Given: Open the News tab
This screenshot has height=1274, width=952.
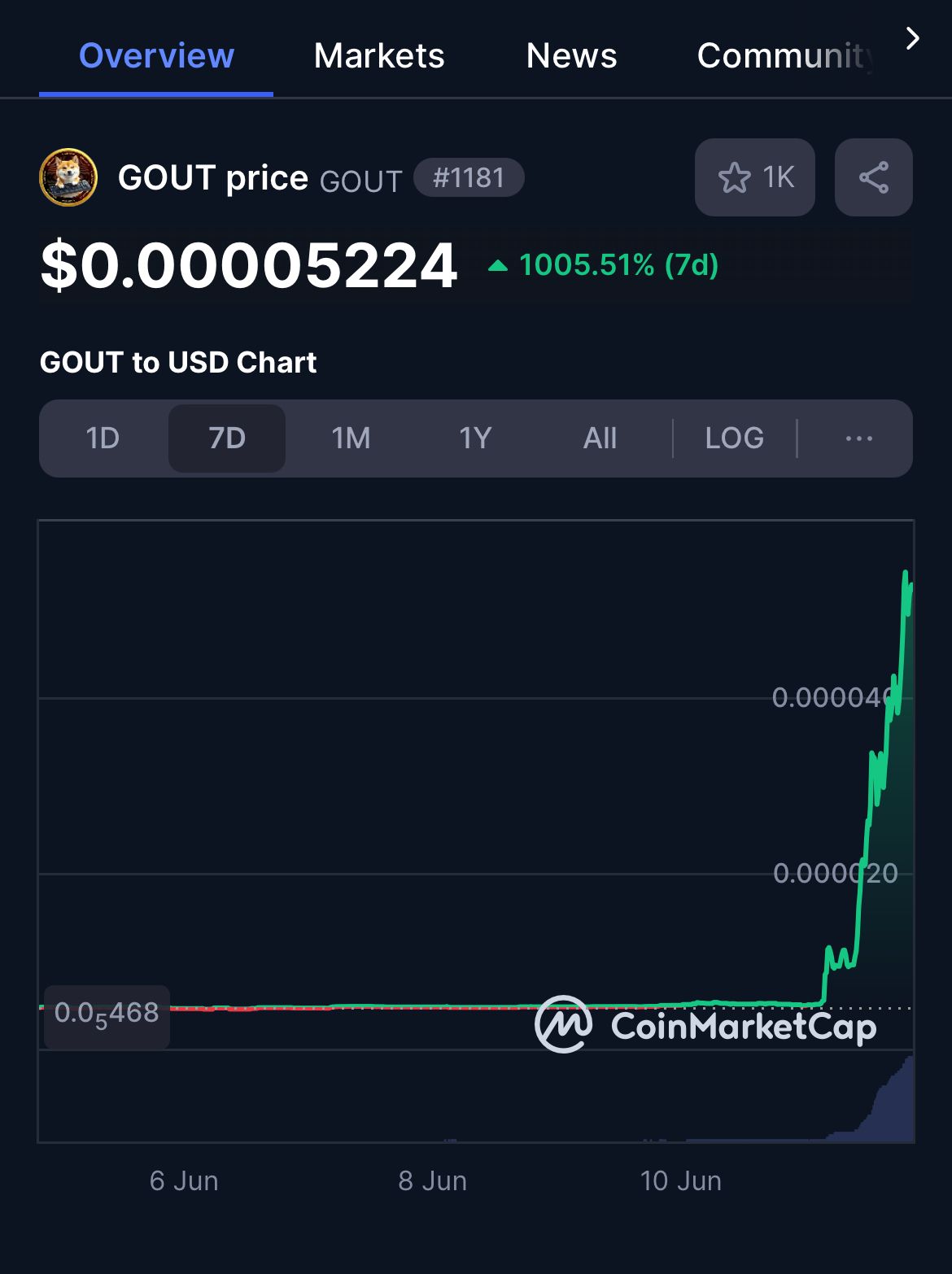Looking at the screenshot, I should (571, 56).
